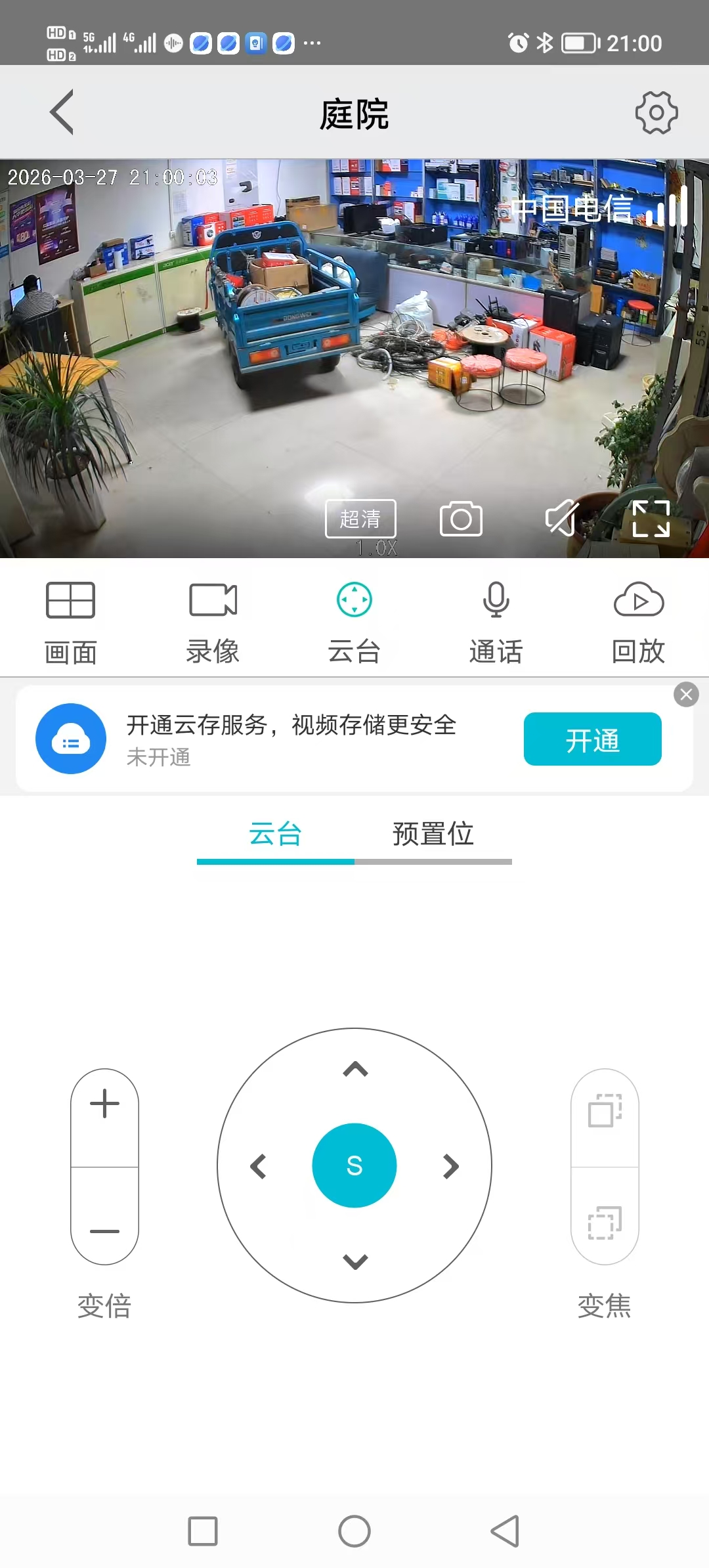The height and width of the screenshot is (1568, 709).
Task: Unmute the camera audio
Action: [563, 518]
